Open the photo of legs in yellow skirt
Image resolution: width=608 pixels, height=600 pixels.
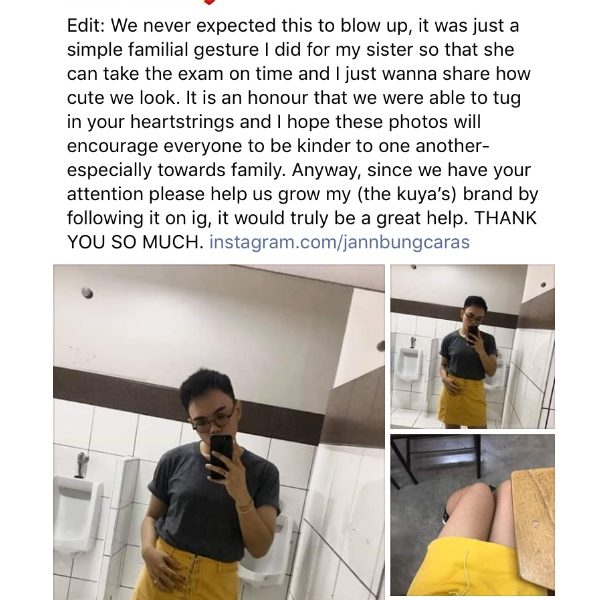(x=471, y=515)
